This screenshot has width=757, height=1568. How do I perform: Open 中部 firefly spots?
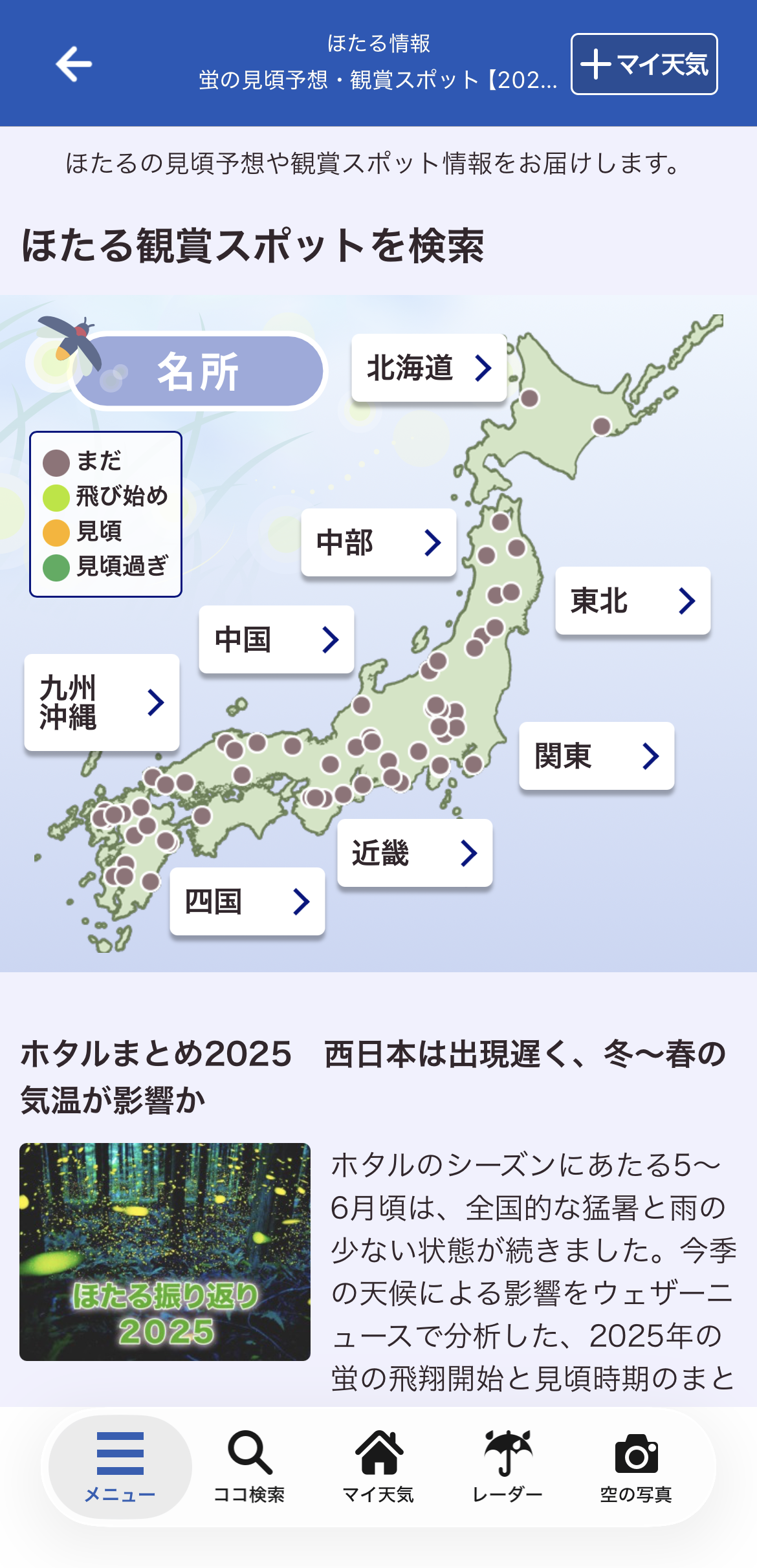(x=378, y=542)
